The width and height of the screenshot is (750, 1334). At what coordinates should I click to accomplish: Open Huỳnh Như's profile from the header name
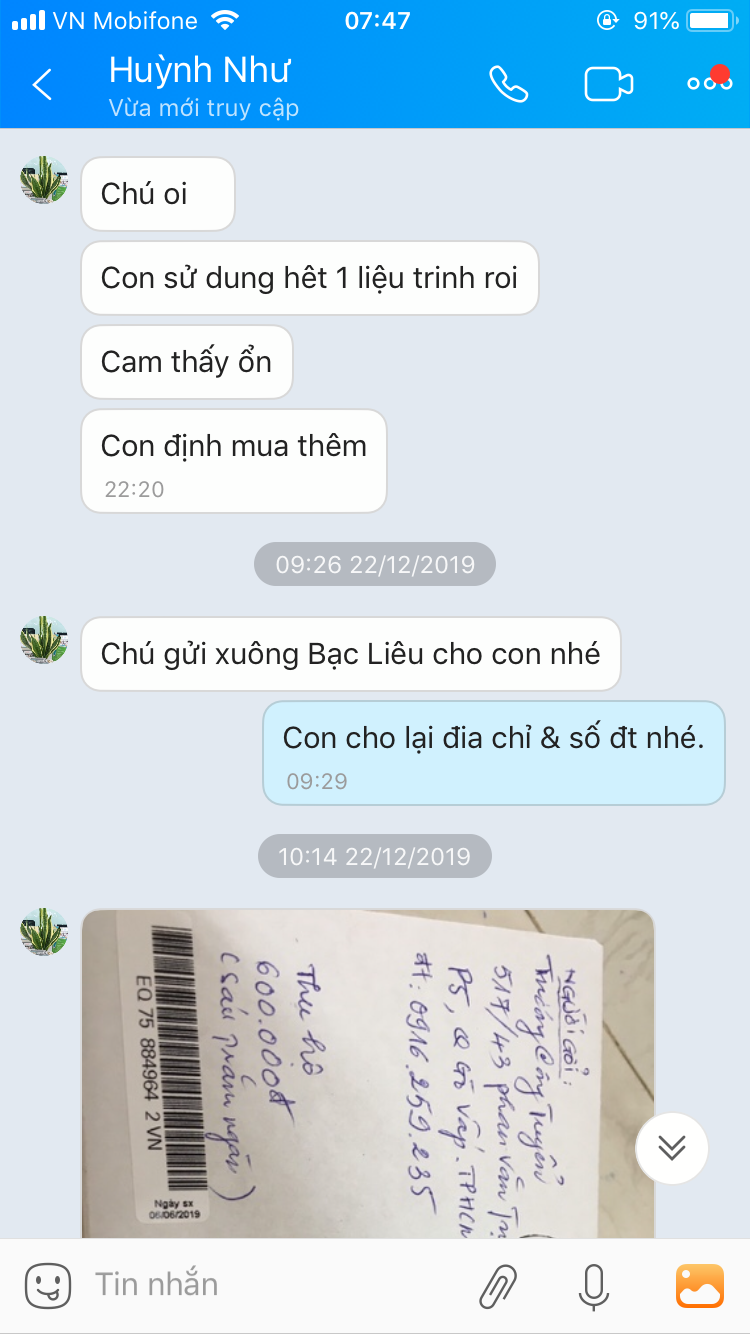point(200,71)
